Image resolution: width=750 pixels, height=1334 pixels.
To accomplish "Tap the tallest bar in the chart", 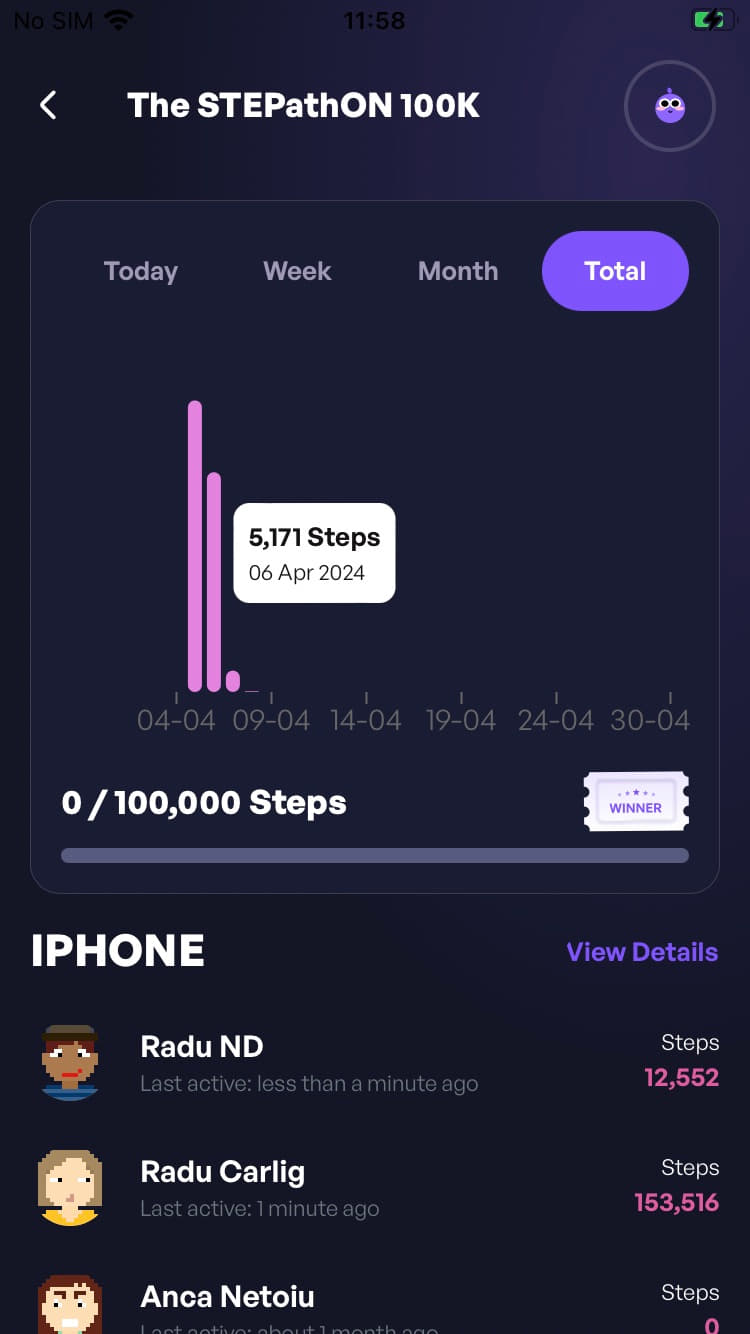I will click(x=195, y=545).
